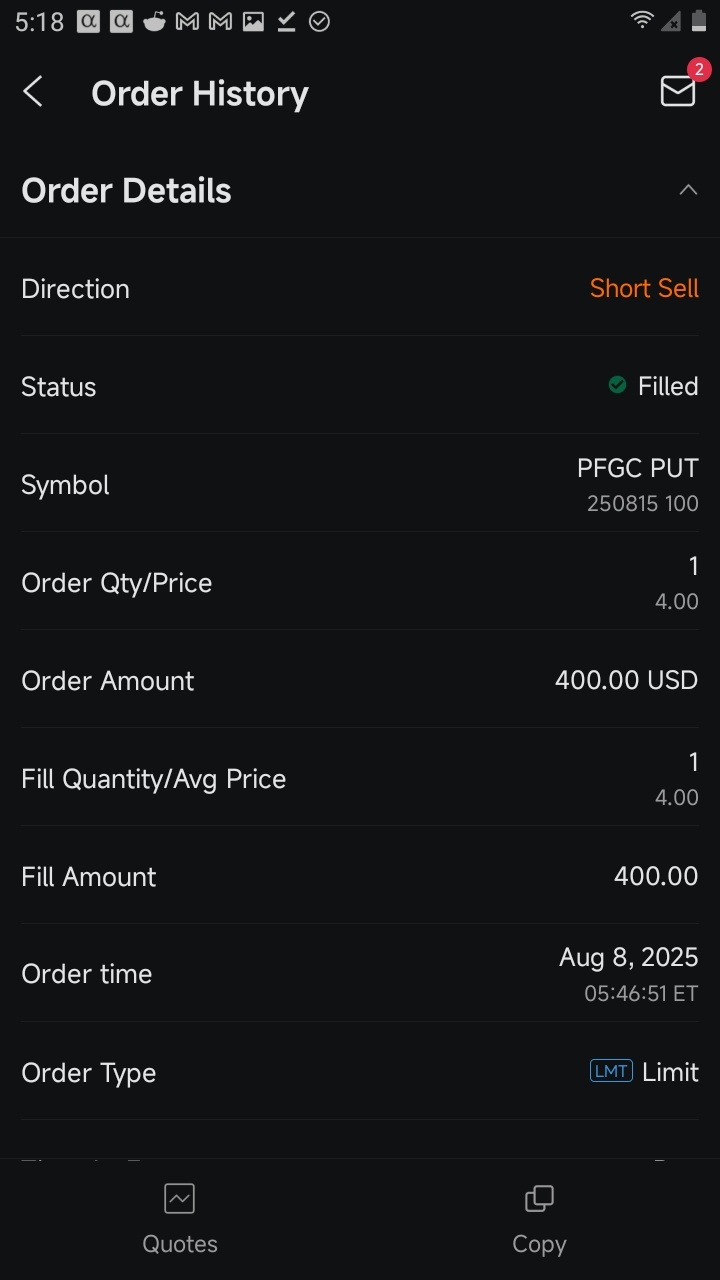Open Quotes for this order
The width and height of the screenshot is (720, 1280).
180,1219
